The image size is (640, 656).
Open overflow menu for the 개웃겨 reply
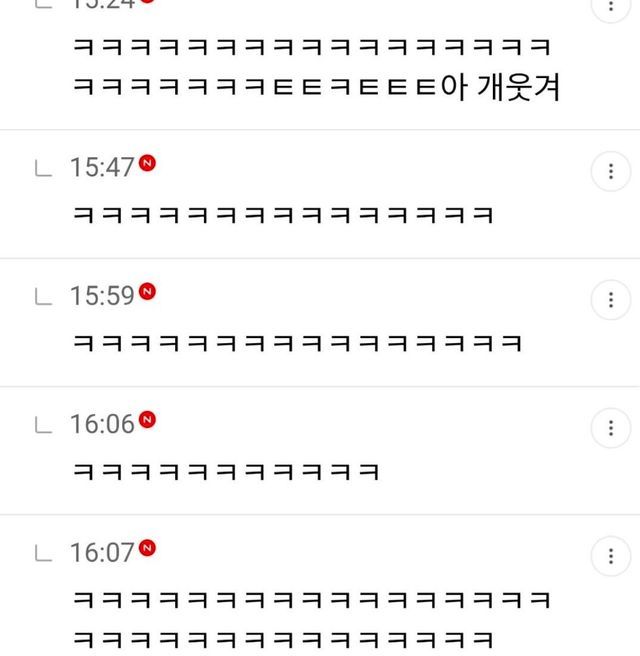(610, 8)
